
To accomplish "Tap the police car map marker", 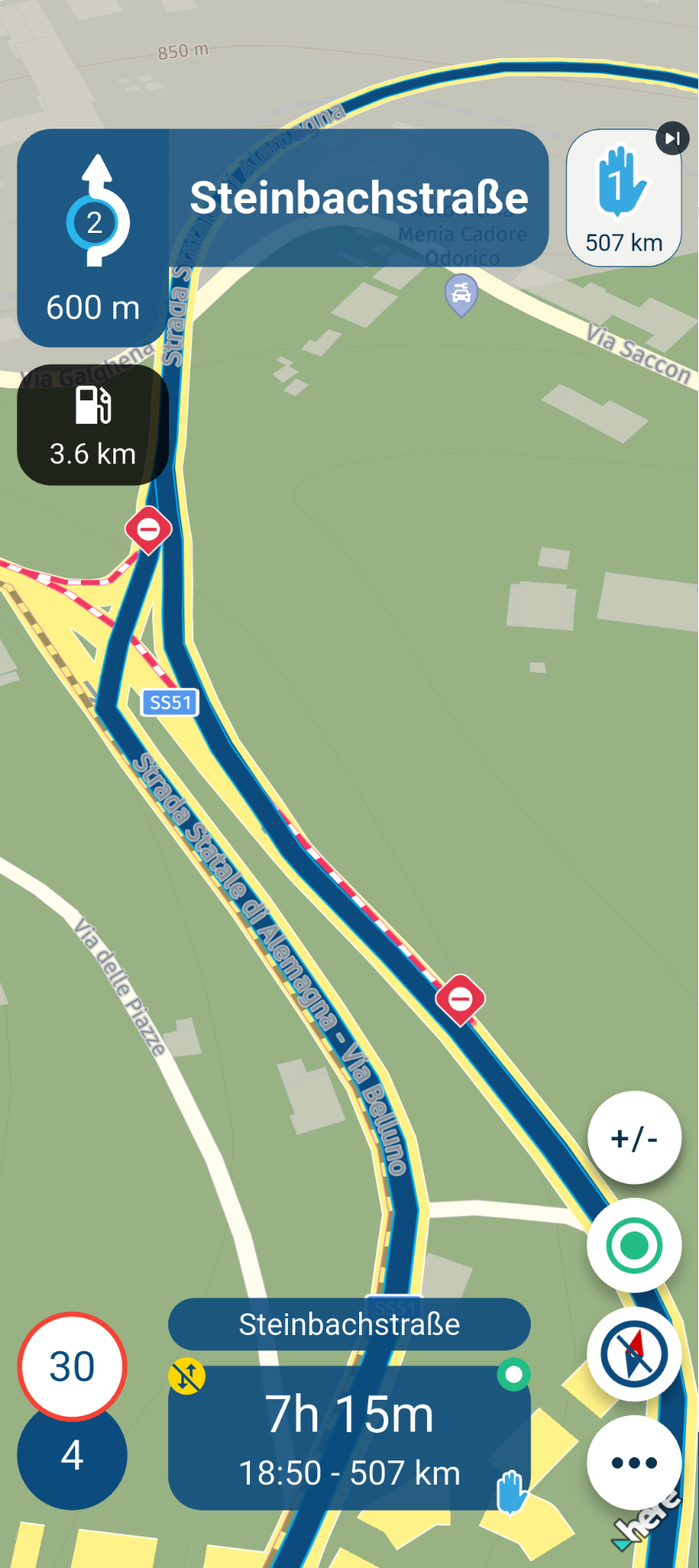I will (462, 294).
